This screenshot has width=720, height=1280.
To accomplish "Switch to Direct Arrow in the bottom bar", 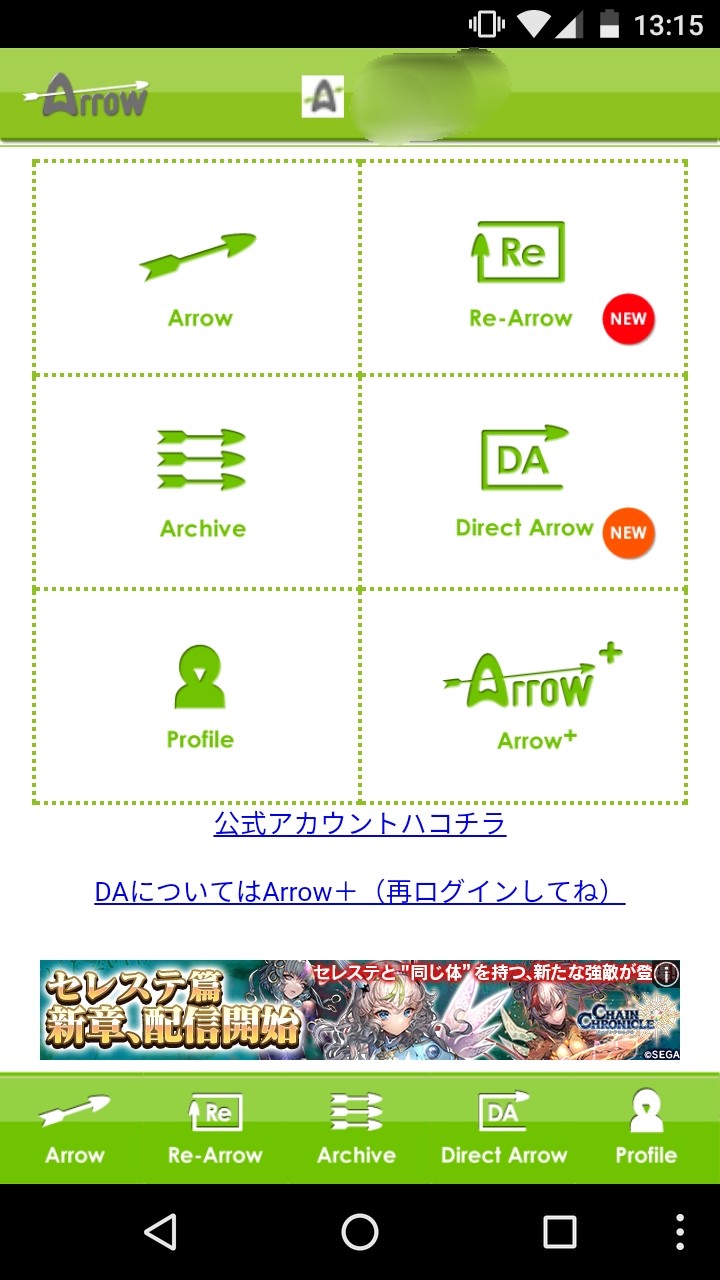I will (503, 1129).
